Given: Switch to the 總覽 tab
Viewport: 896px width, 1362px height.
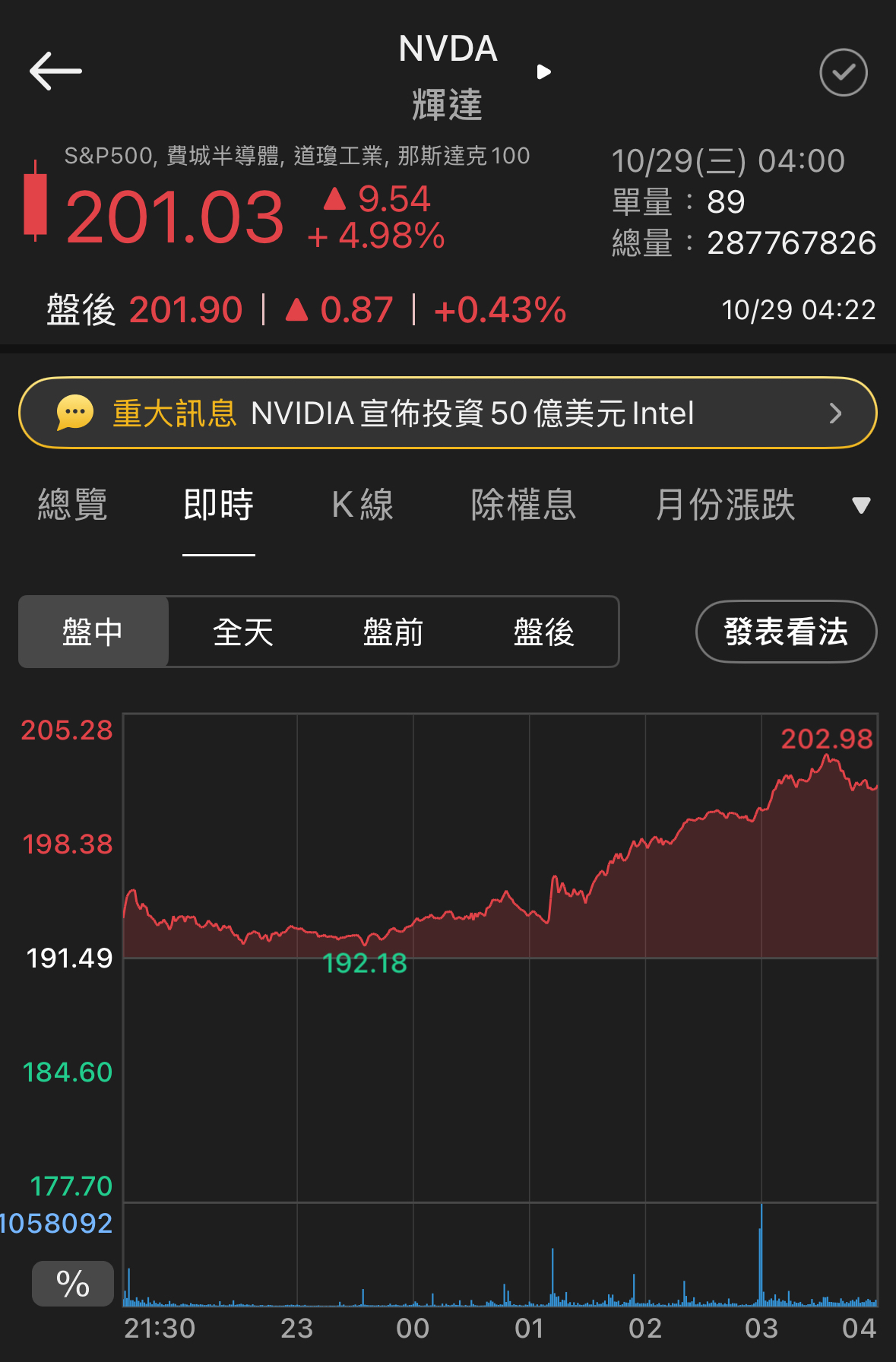Looking at the screenshot, I should point(73,505).
